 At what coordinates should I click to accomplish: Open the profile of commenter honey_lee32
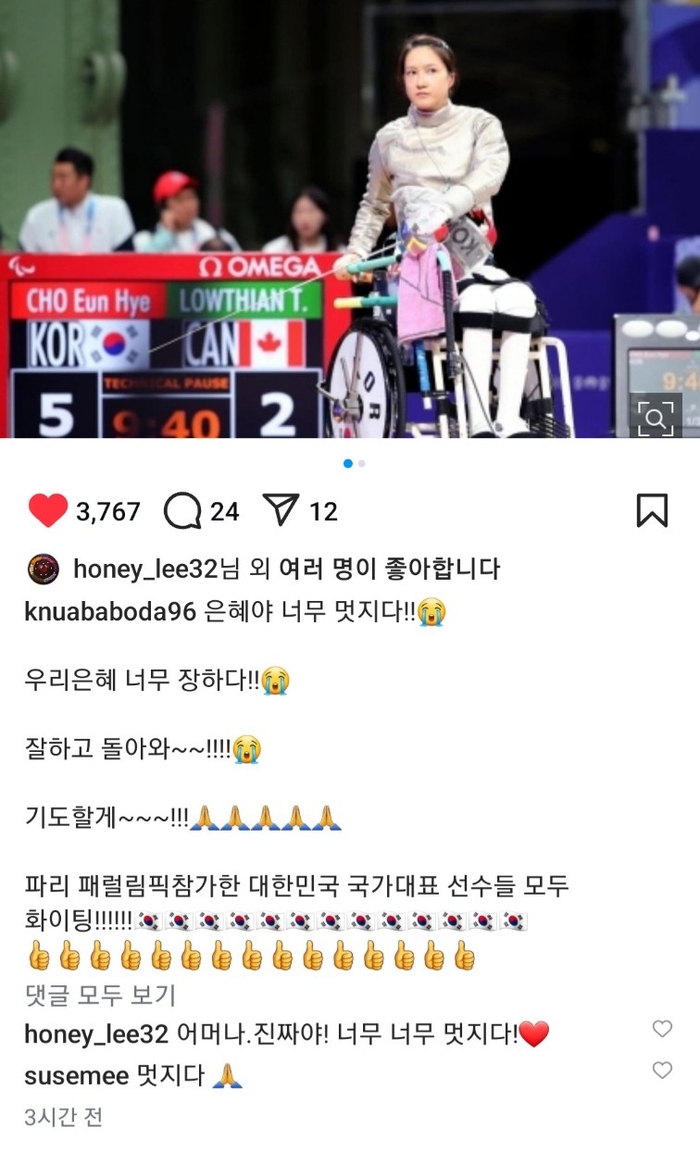[x=95, y=1034]
